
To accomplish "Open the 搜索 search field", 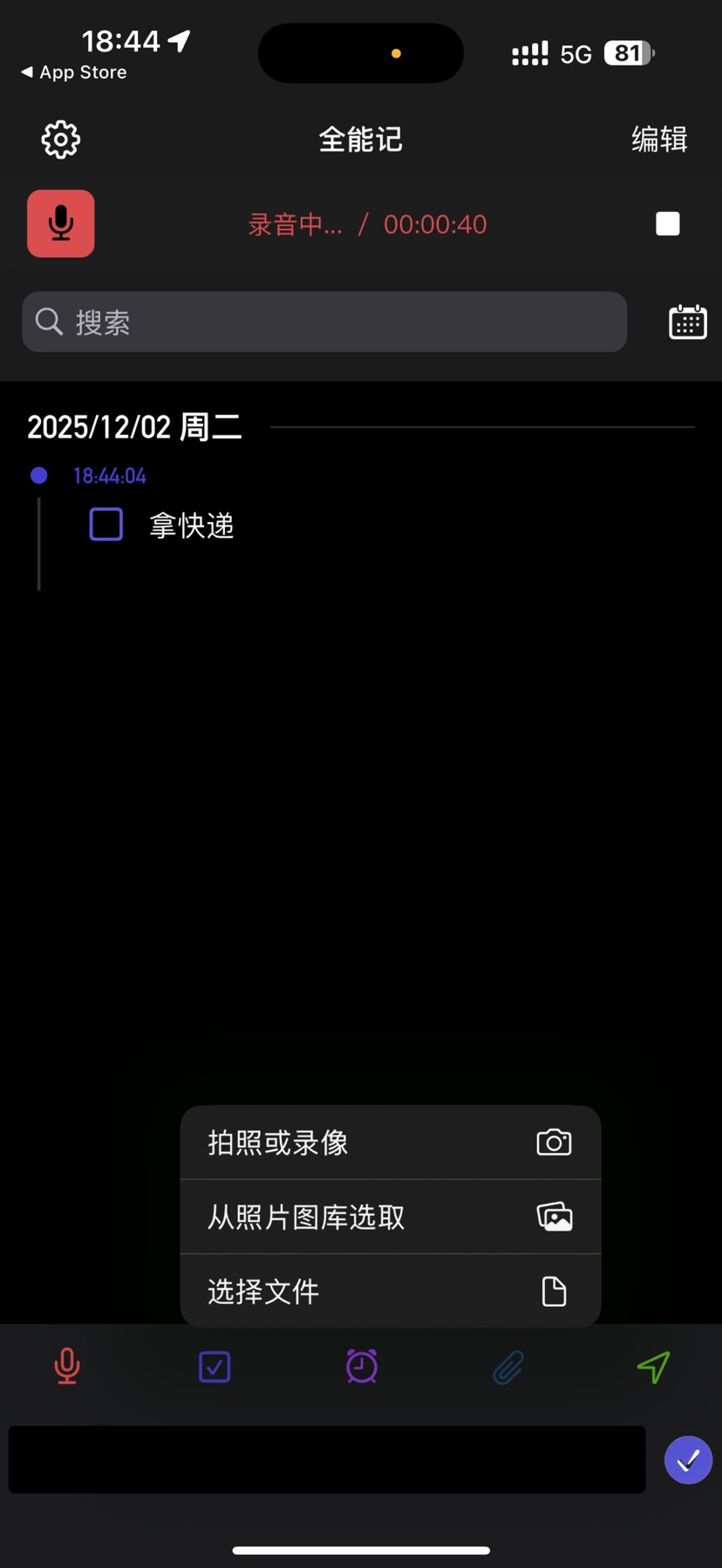I will [324, 322].
